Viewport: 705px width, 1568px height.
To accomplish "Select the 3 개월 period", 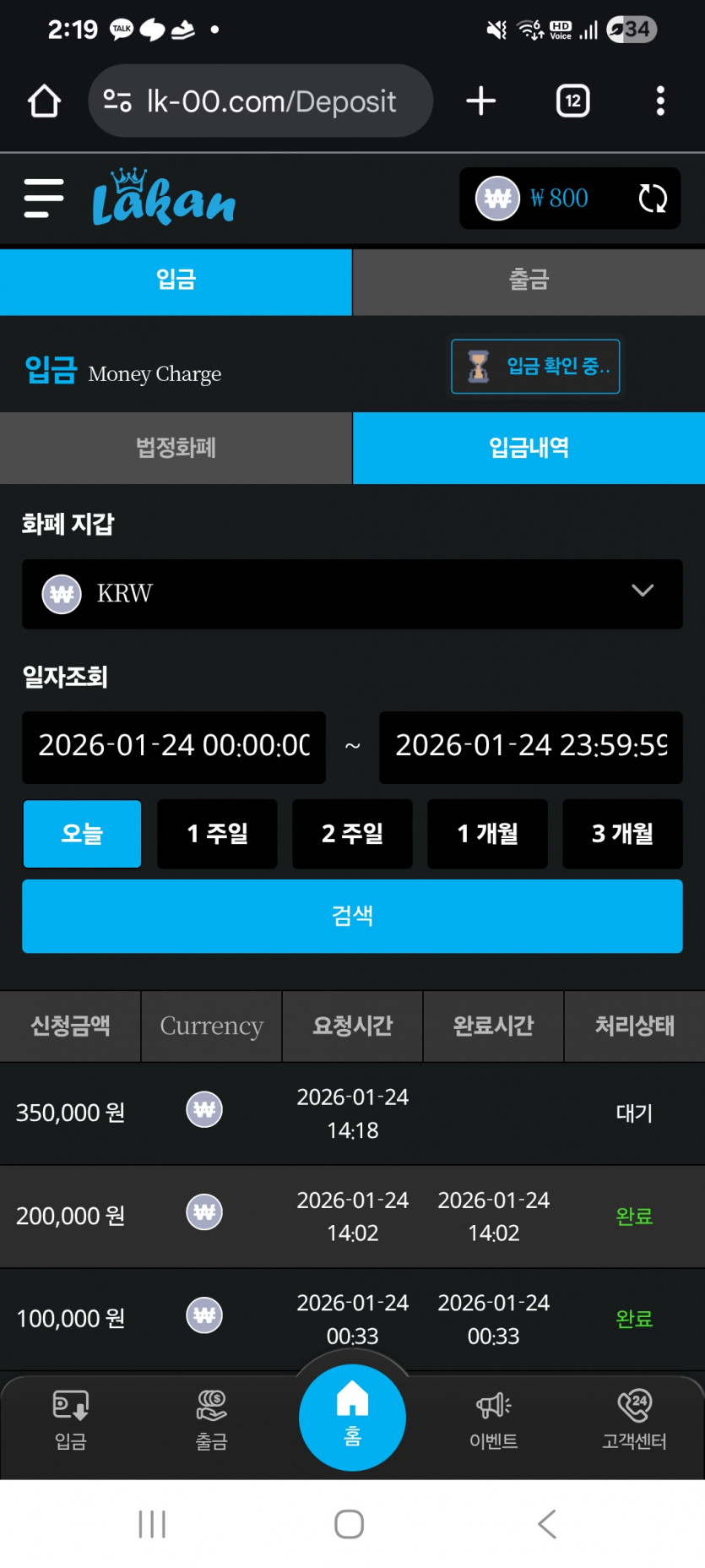I will pos(622,834).
